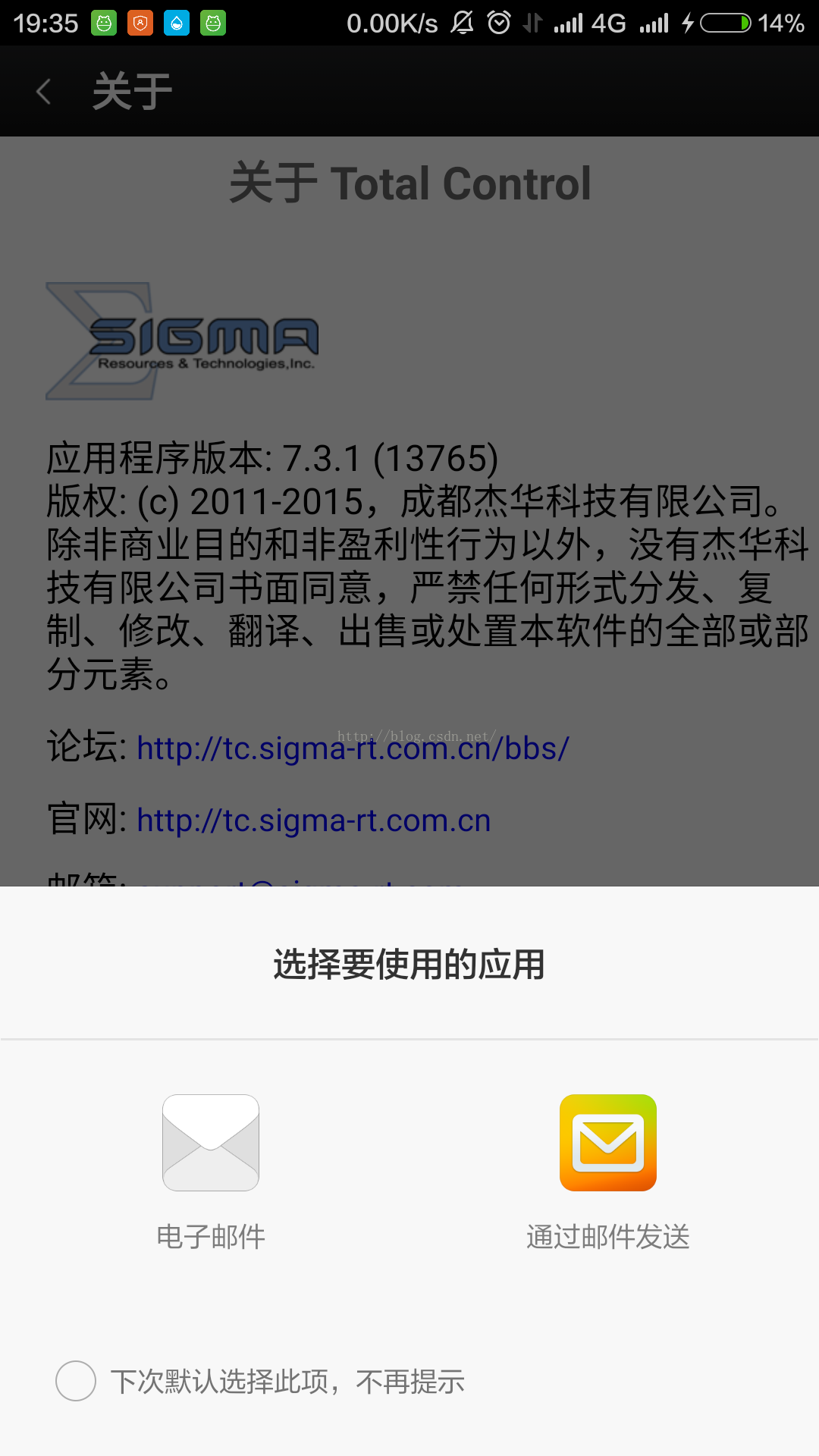Tap the back arrow on the 关于 screen

point(43,90)
